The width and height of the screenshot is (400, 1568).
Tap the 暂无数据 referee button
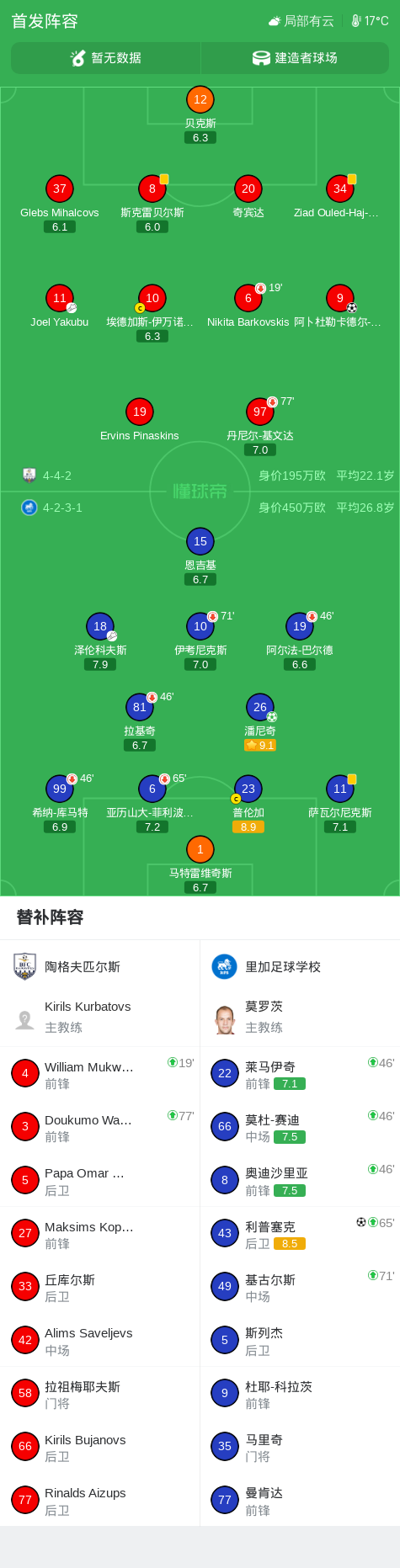(x=106, y=58)
